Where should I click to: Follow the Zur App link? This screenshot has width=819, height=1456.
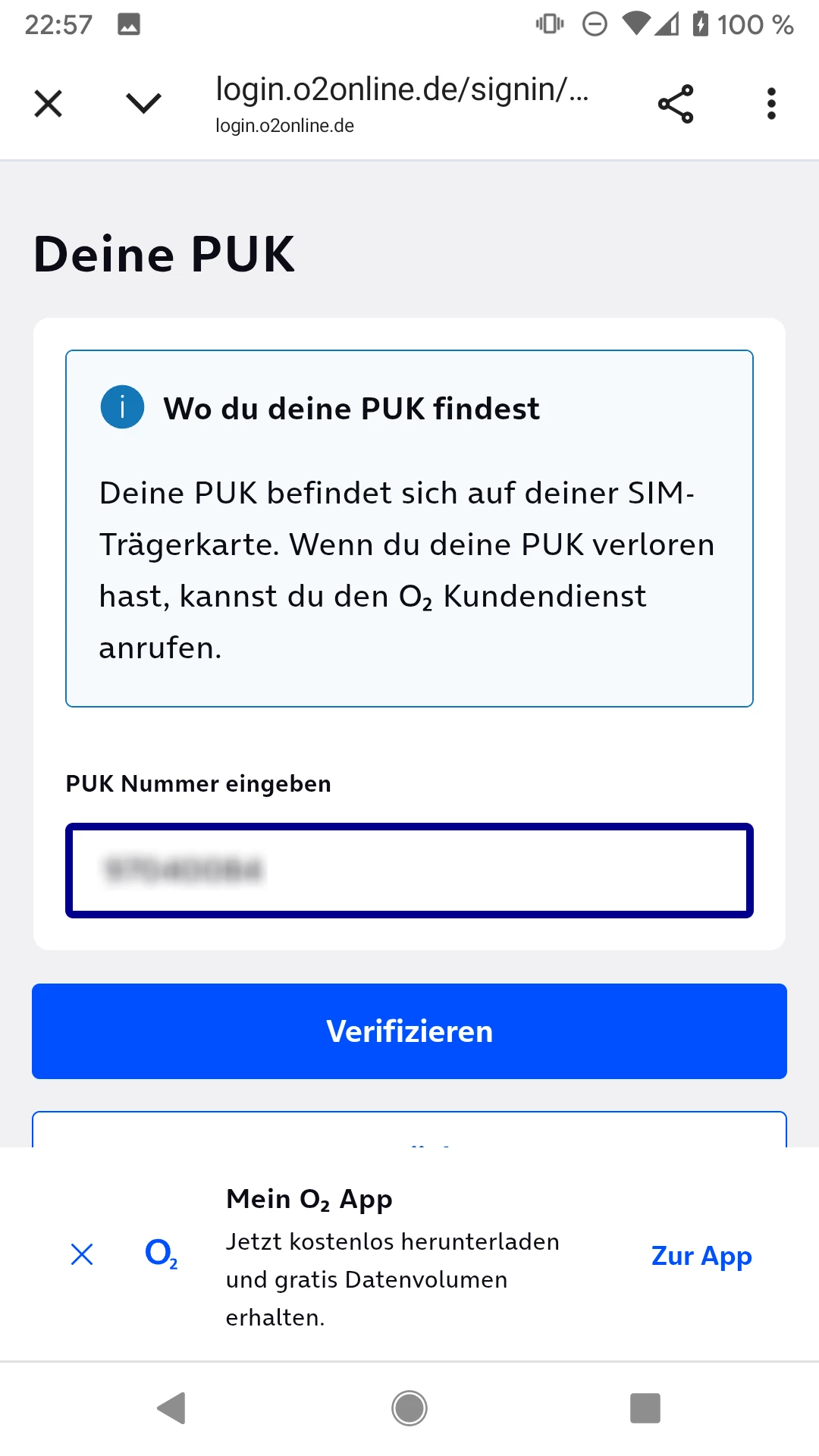point(701,1256)
